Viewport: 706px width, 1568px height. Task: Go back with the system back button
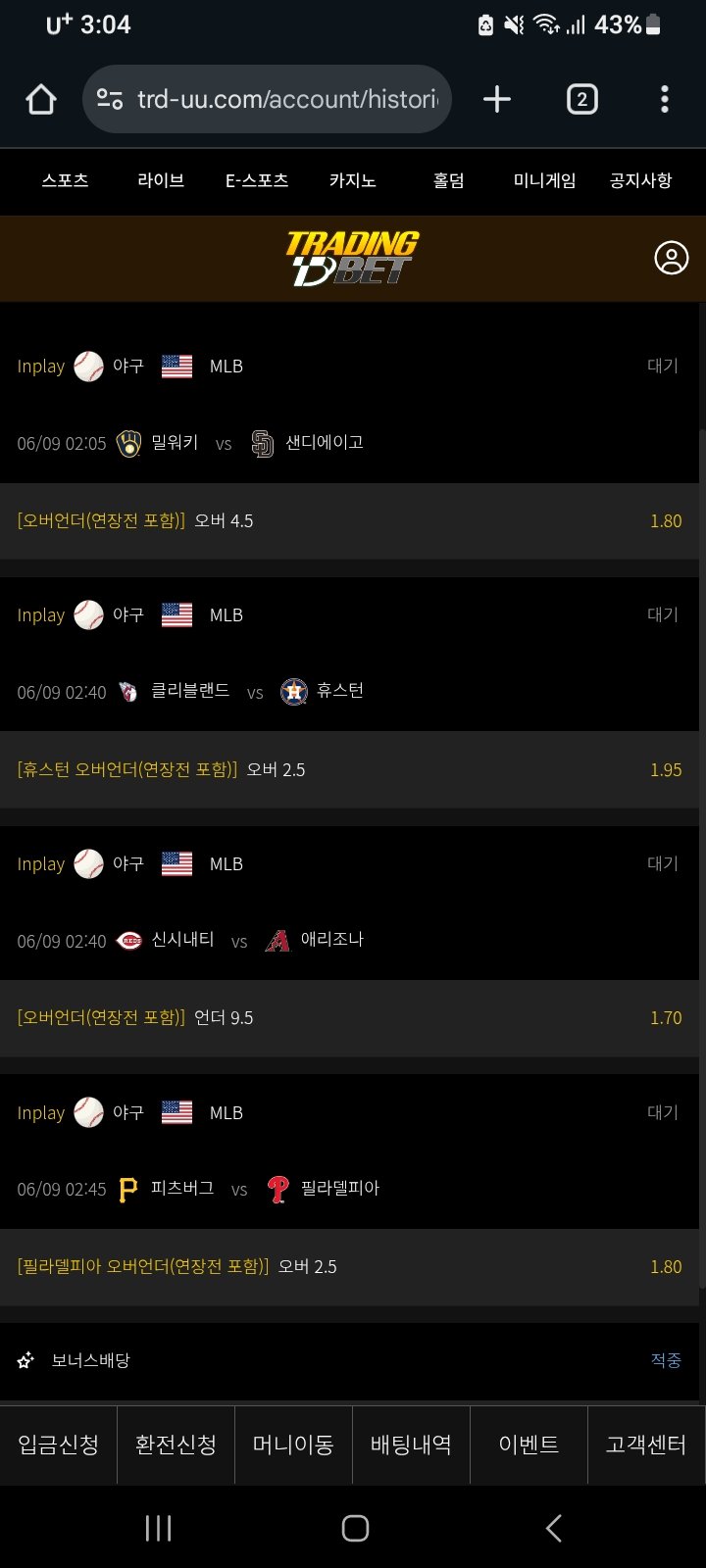click(554, 1528)
